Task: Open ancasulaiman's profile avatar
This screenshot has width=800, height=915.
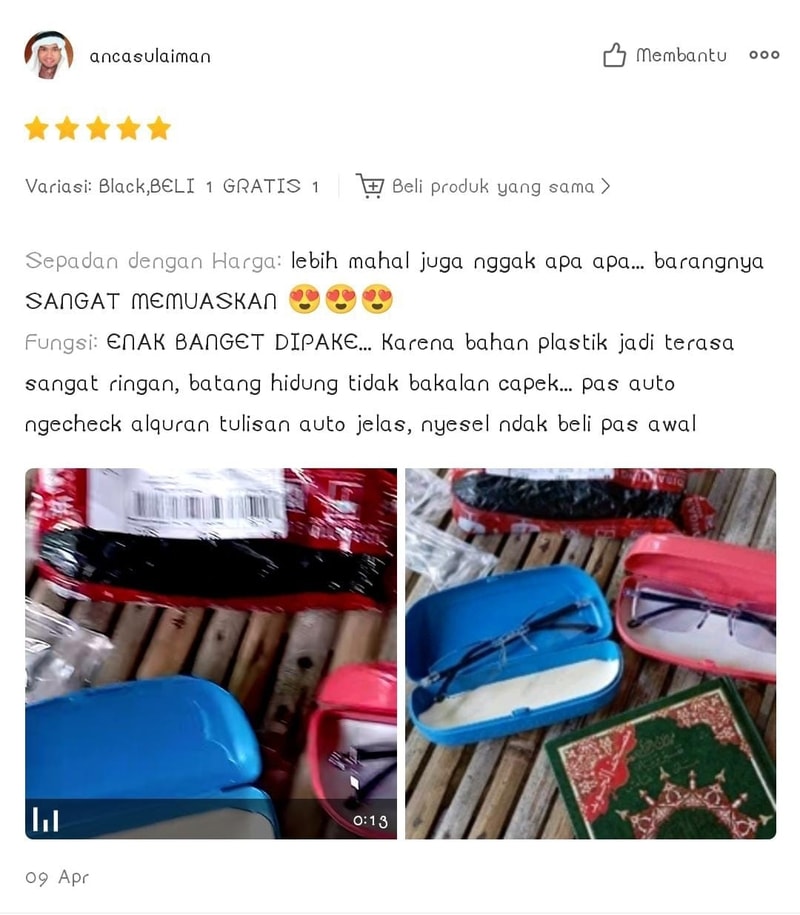Action: point(49,55)
